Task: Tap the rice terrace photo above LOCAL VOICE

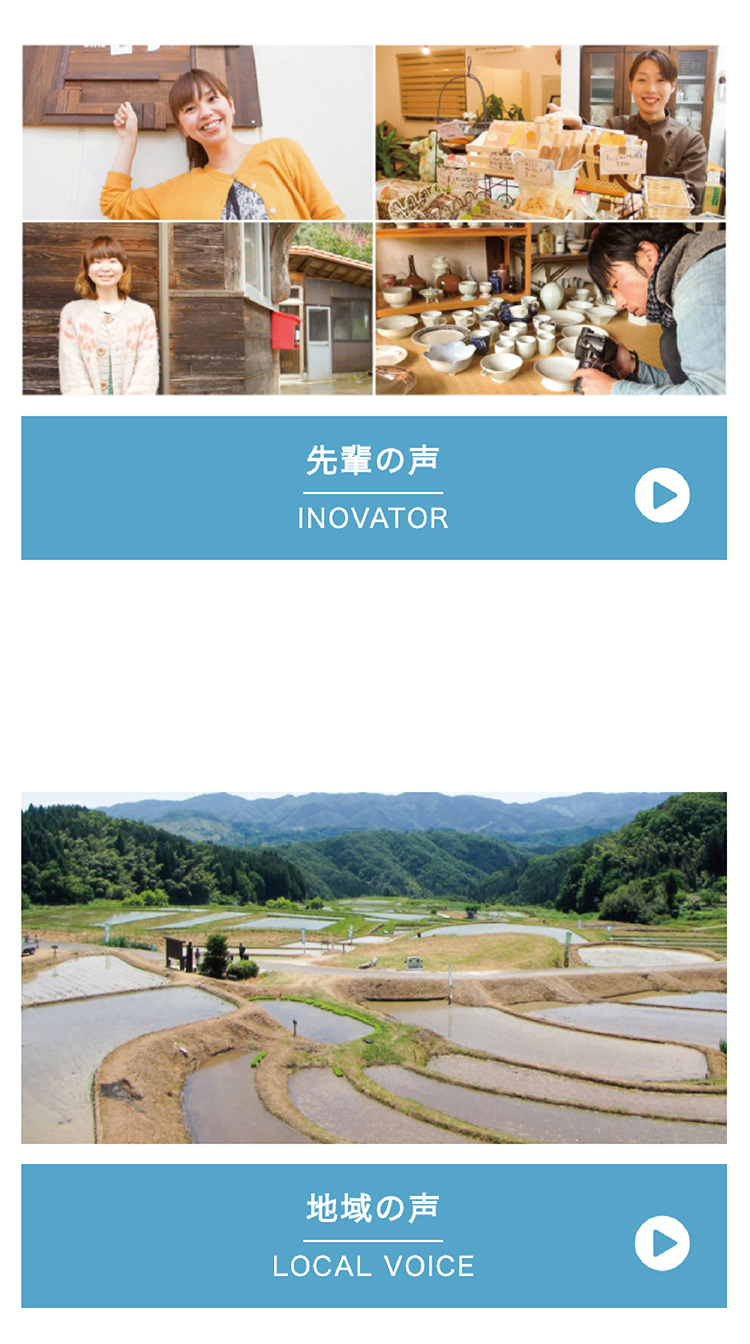Action: (373, 967)
